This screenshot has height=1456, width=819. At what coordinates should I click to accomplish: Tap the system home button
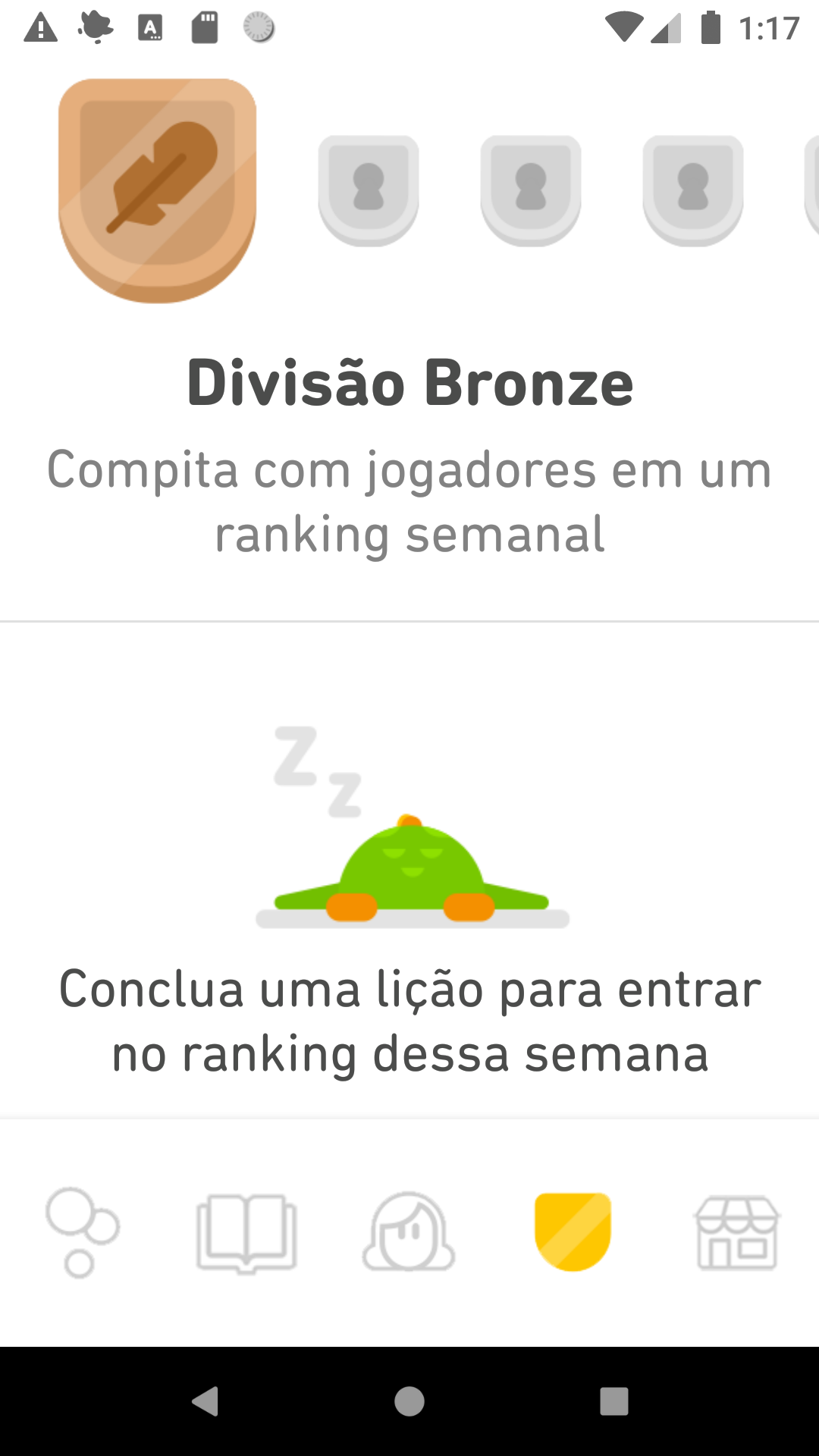409,1401
